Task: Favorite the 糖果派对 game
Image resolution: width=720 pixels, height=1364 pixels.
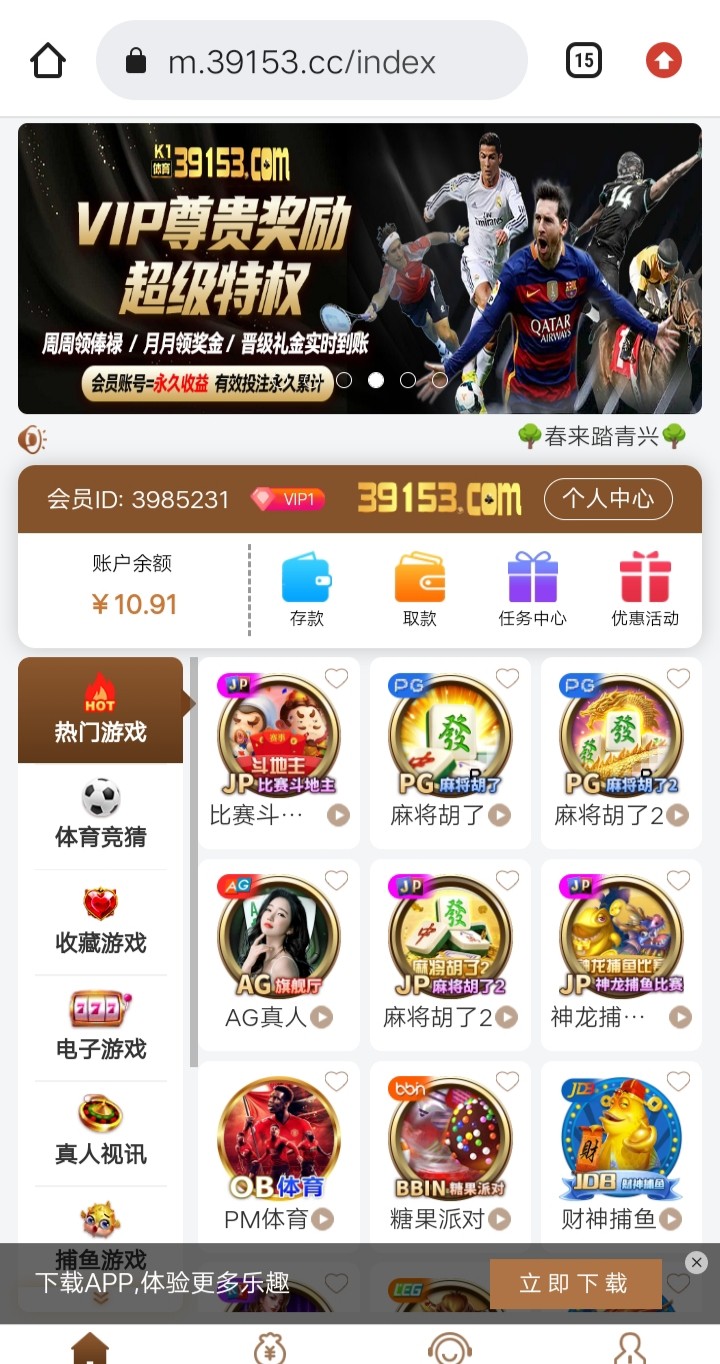Action: coord(508,1081)
